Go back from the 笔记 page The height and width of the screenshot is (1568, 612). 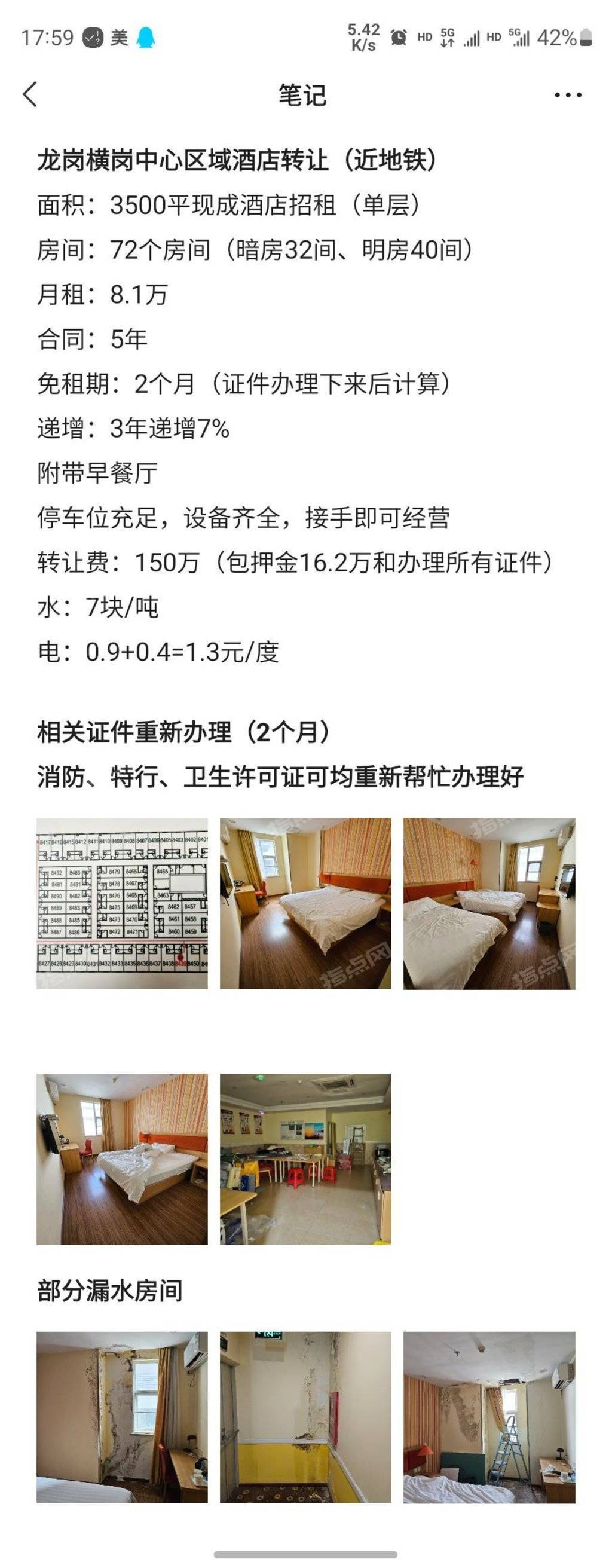click(x=30, y=95)
